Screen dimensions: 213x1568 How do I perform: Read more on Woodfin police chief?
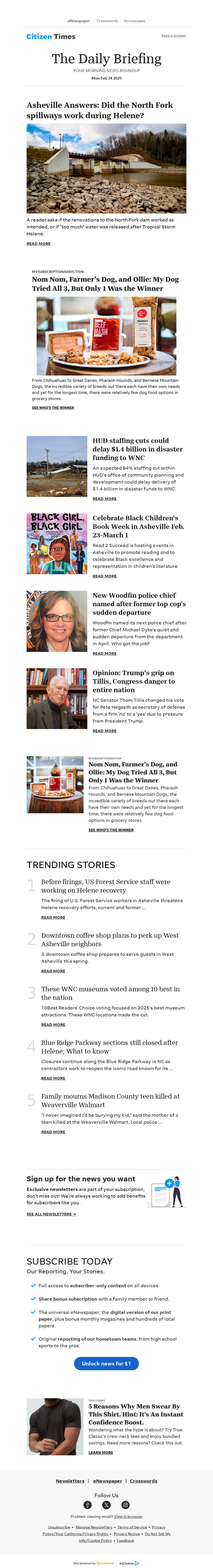point(104,653)
